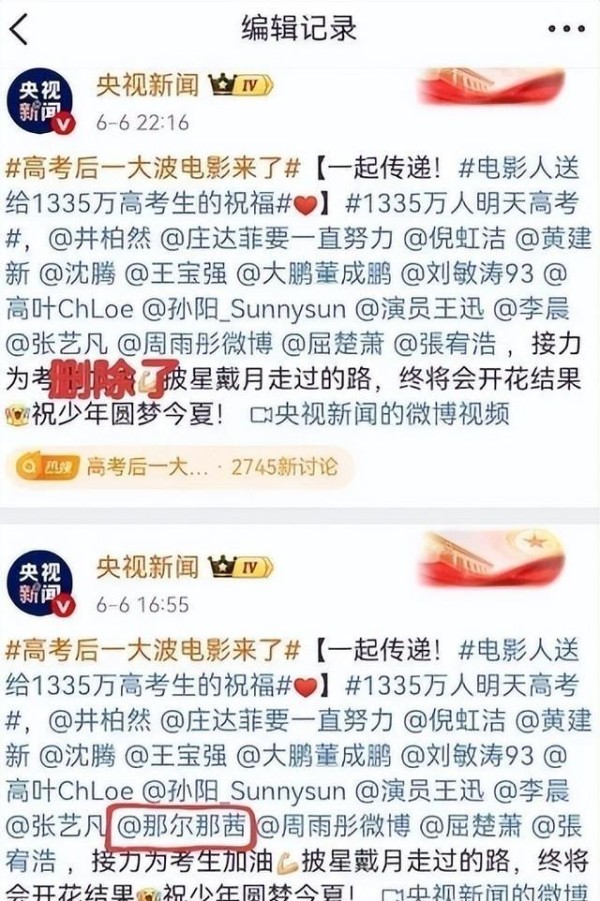Image resolution: width=600 pixels, height=901 pixels.
Task: Open 央视新闻 avatar on the 16:55 post
Action: pos(42,583)
